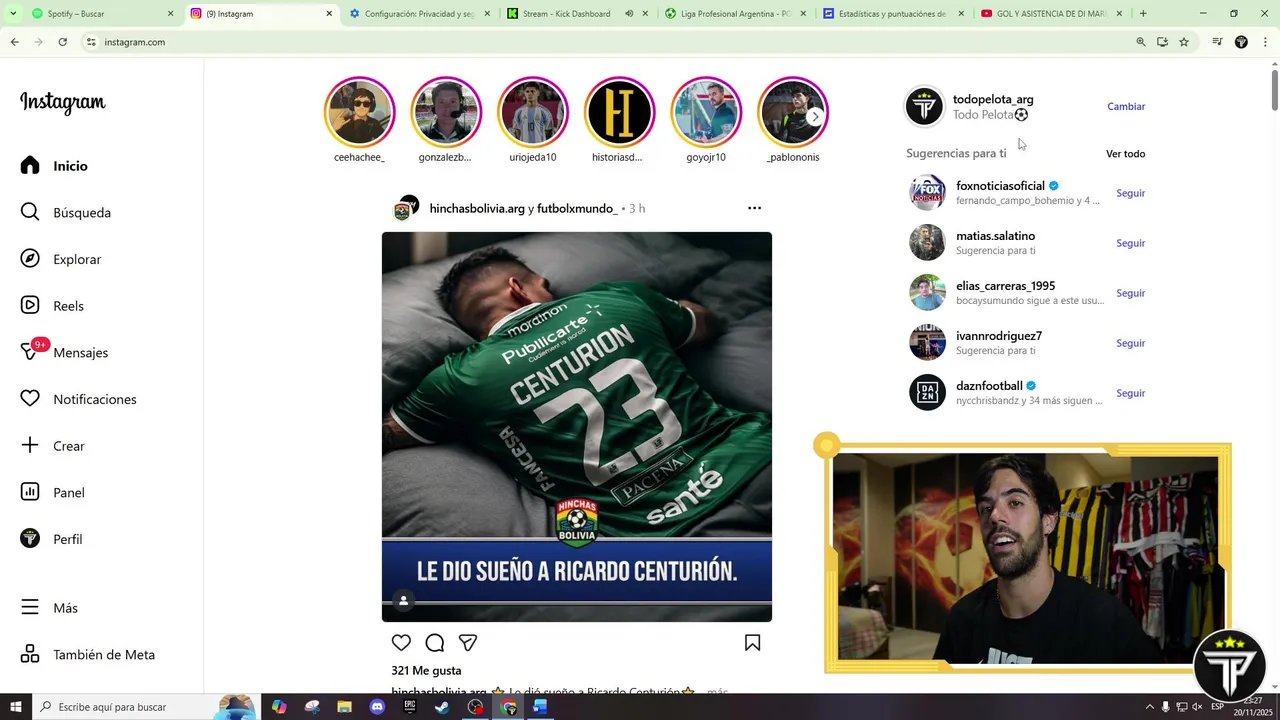The image size is (1280, 720).
Task: Open Perfil page
Action: [x=67, y=539]
